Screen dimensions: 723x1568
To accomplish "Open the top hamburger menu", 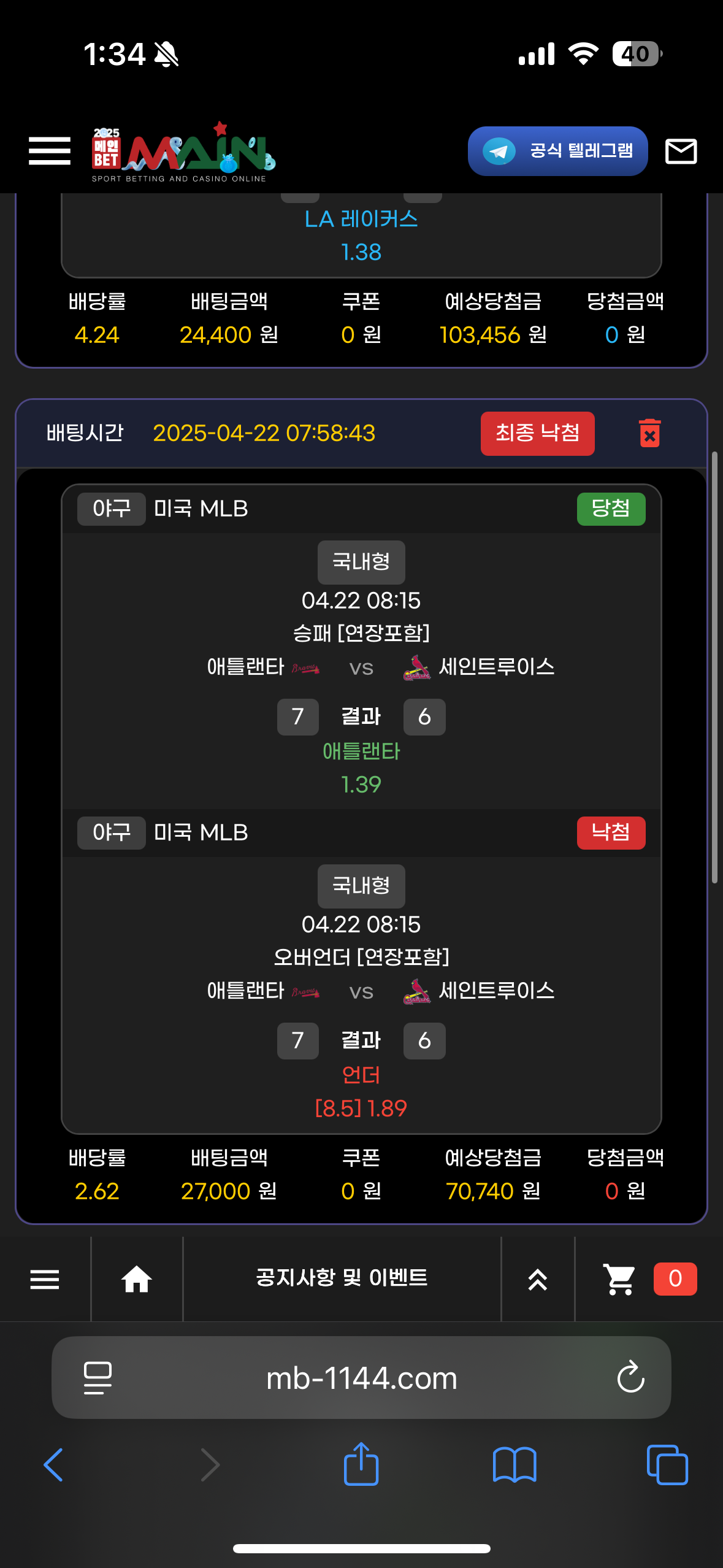I will (x=50, y=151).
